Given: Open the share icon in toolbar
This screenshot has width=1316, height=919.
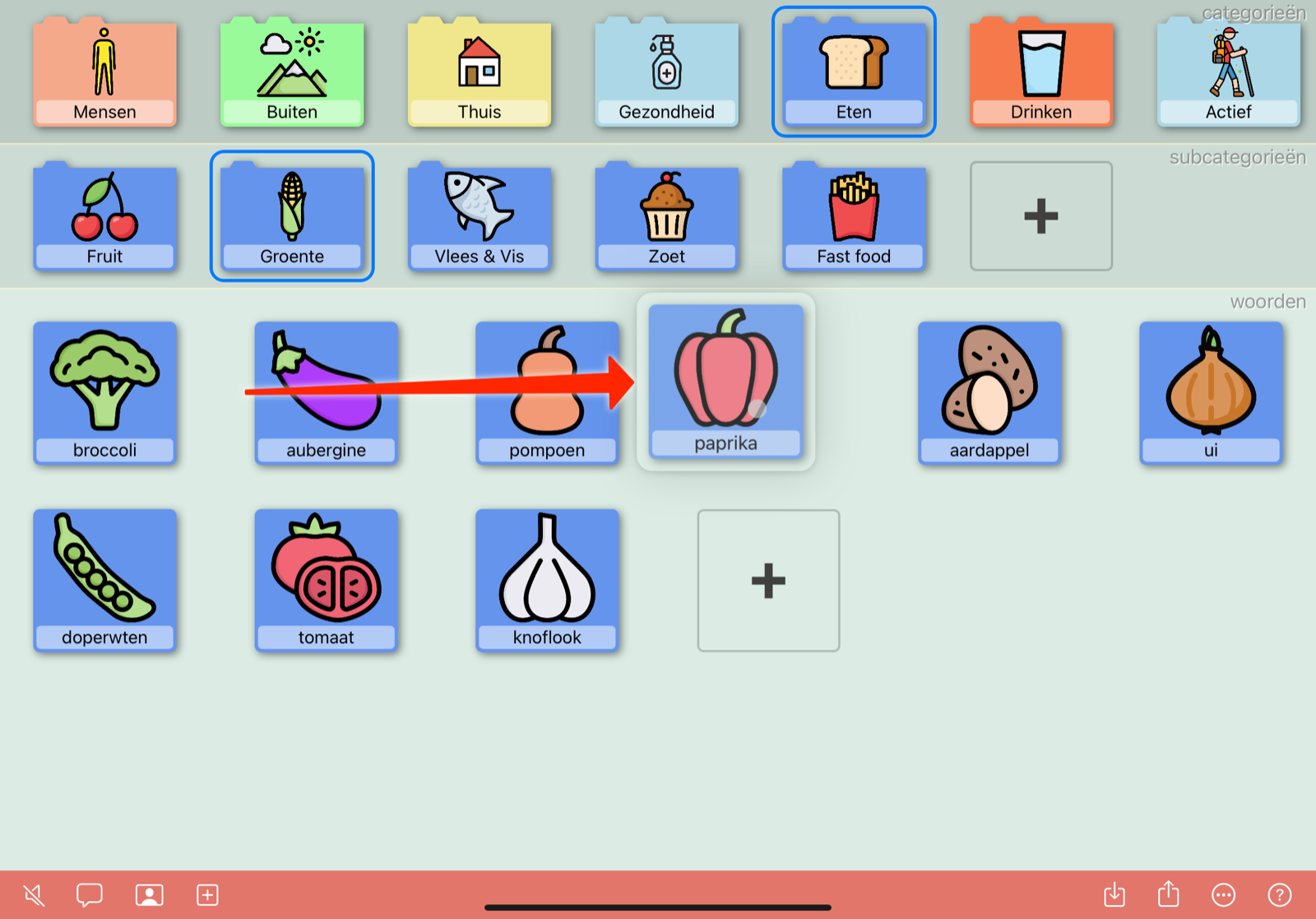Looking at the screenshot, I should pos(1169,894).
